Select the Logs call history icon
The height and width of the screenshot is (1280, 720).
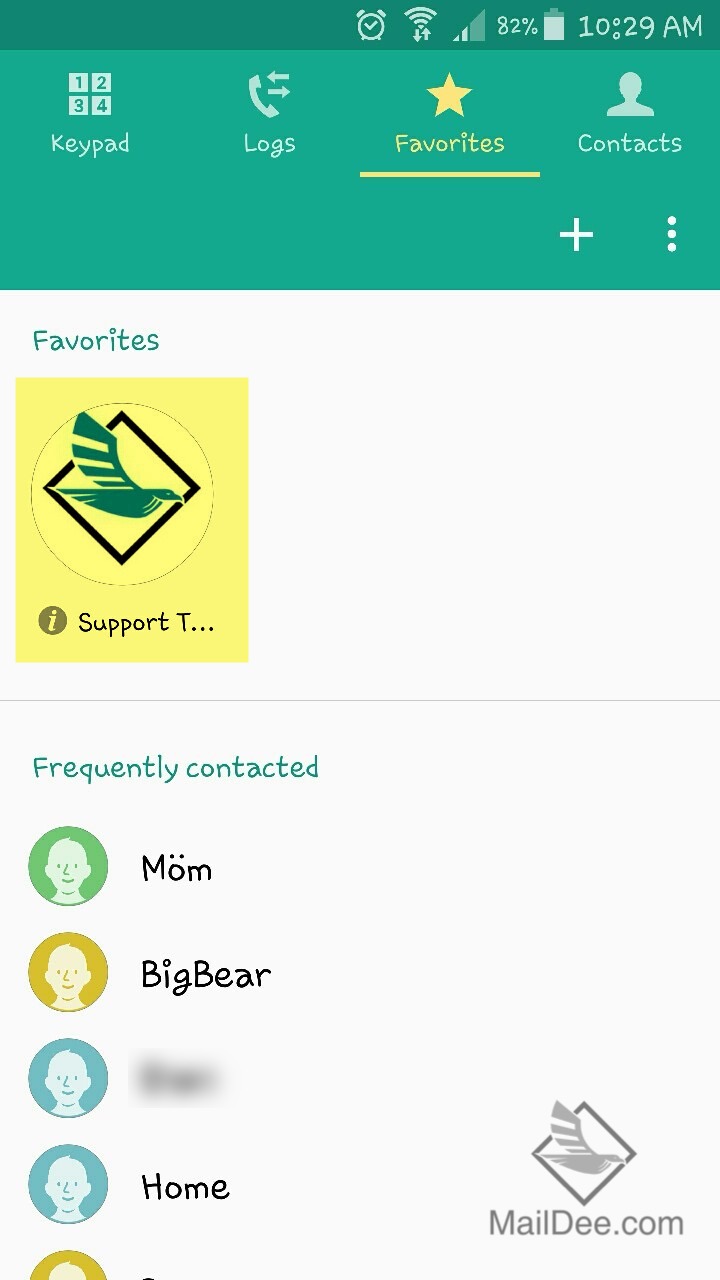pos(268,93)
